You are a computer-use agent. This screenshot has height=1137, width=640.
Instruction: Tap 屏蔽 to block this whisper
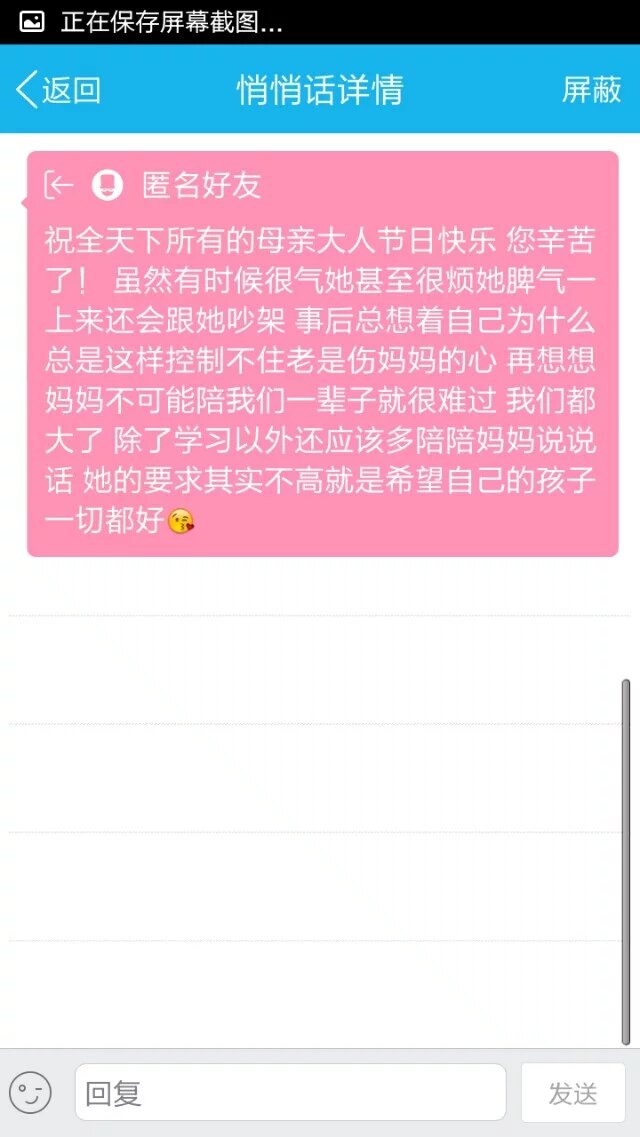591,90
